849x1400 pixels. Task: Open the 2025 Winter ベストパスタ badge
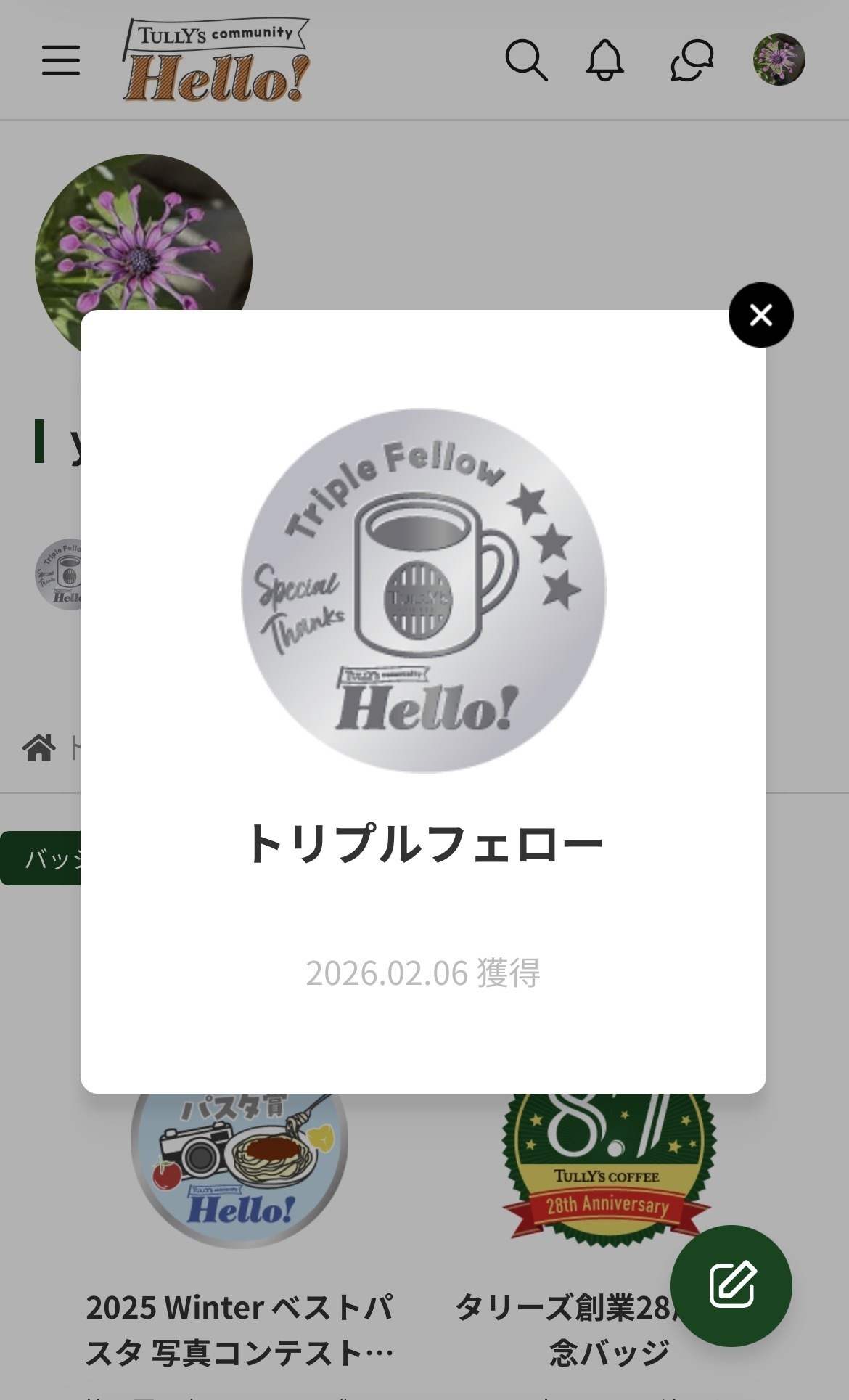[239, 1168]
